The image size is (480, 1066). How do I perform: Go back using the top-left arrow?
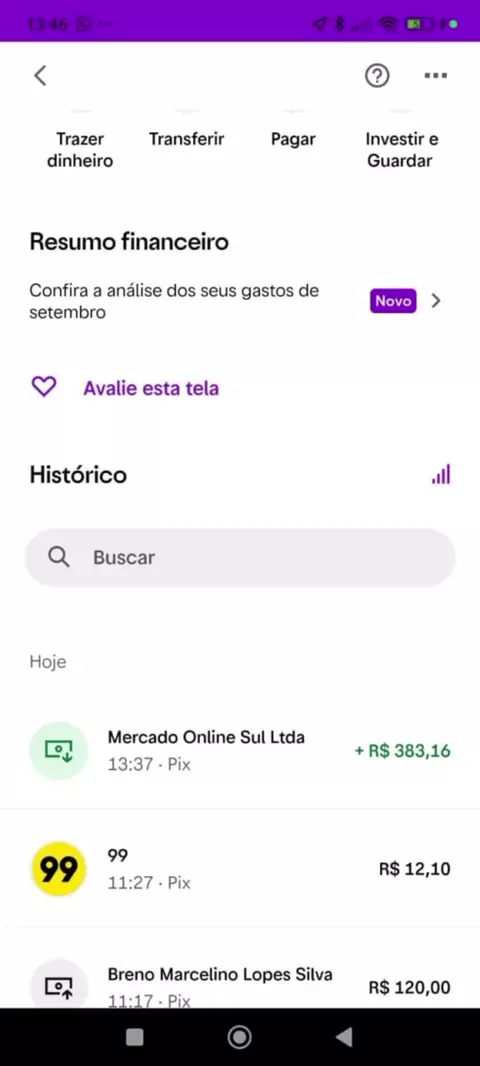tap(40, 75)
